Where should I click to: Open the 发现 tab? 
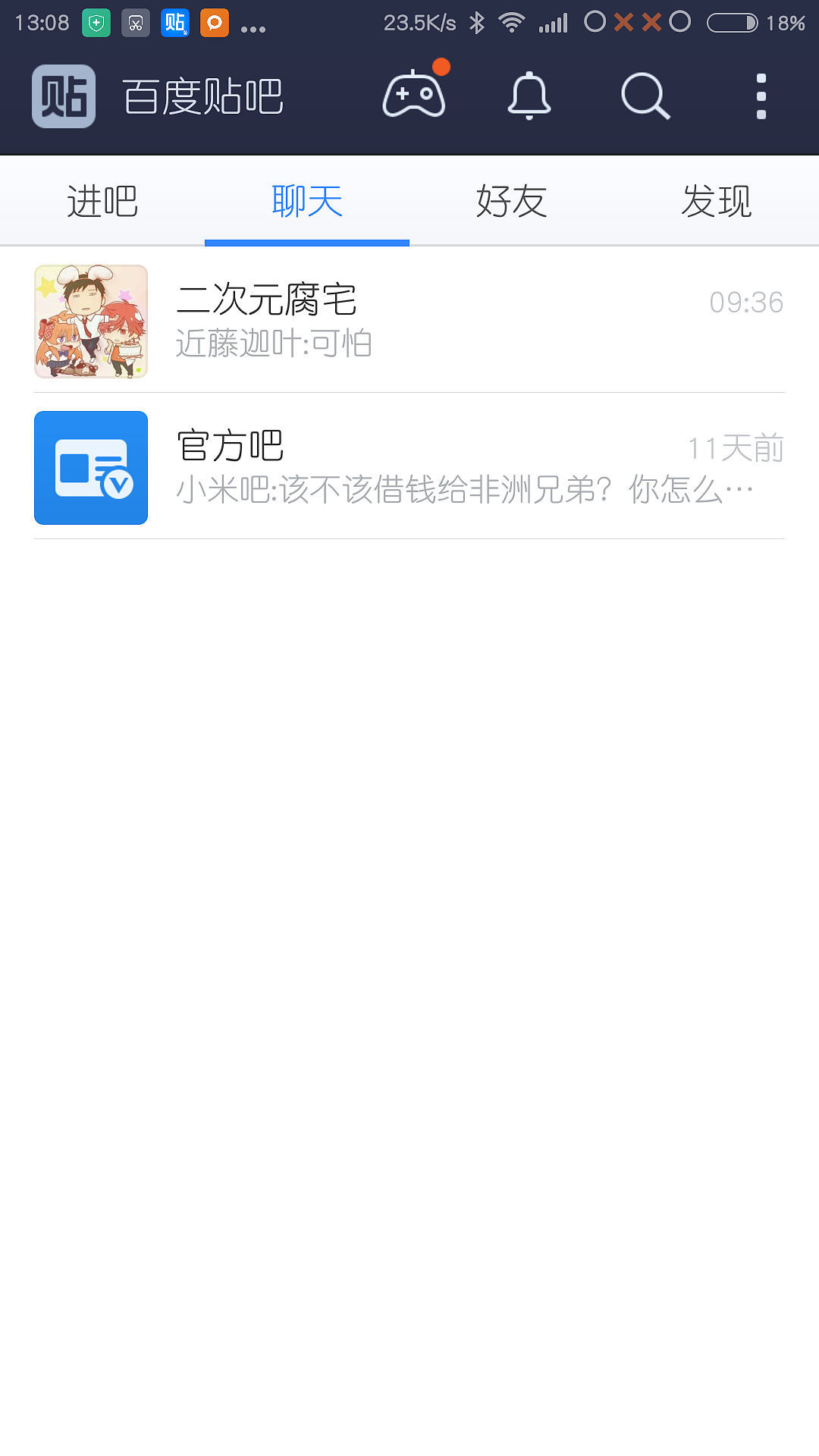pos(717,200)
